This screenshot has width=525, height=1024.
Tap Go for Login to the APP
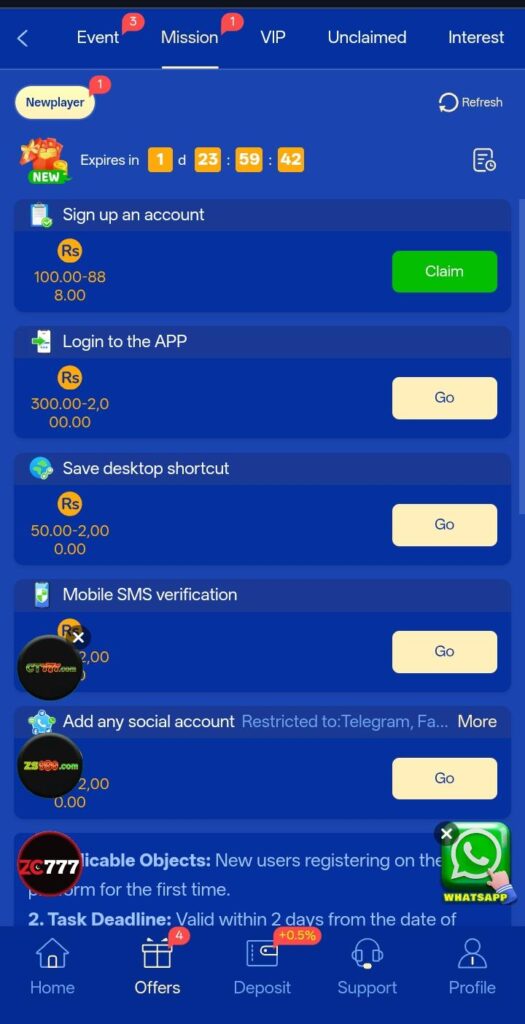(444, 398)
